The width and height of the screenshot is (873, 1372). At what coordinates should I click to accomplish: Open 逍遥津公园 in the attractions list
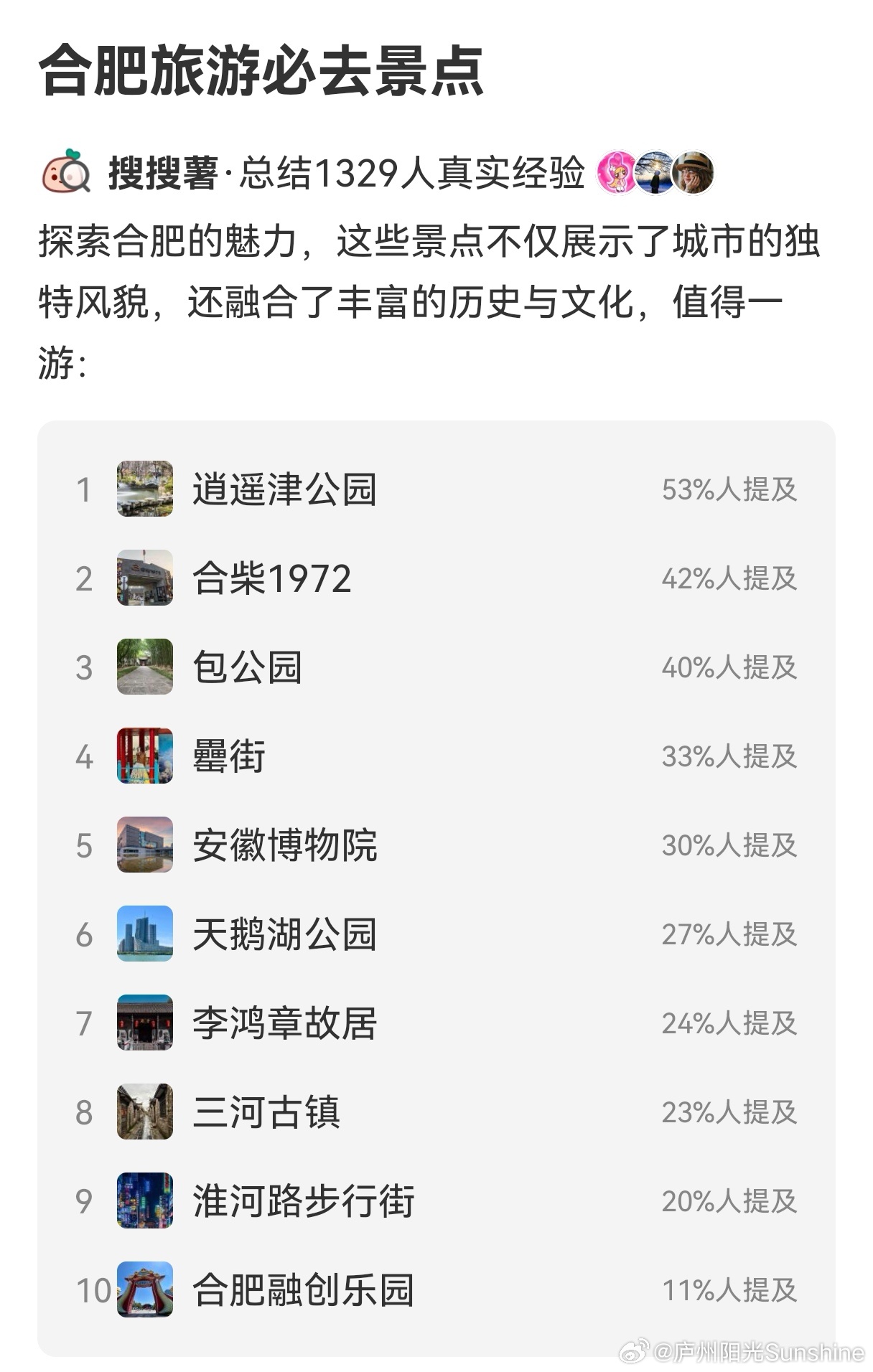284,489
